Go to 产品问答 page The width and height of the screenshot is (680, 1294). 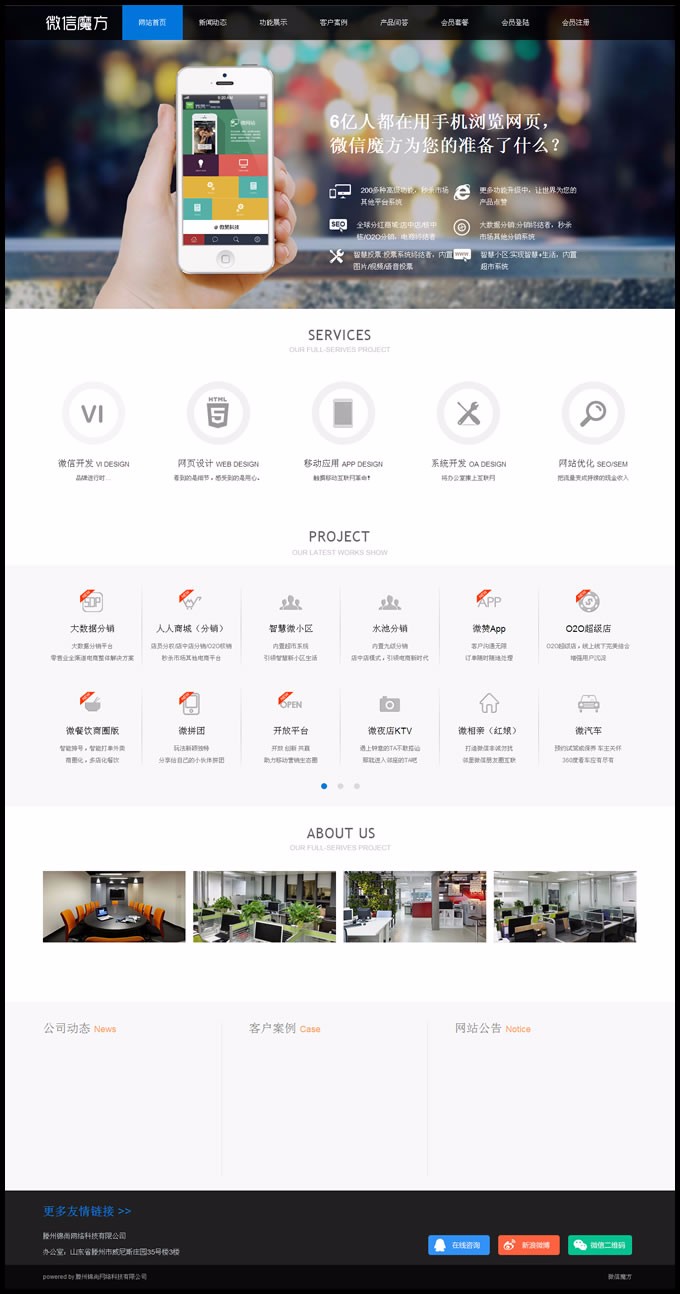394,22
